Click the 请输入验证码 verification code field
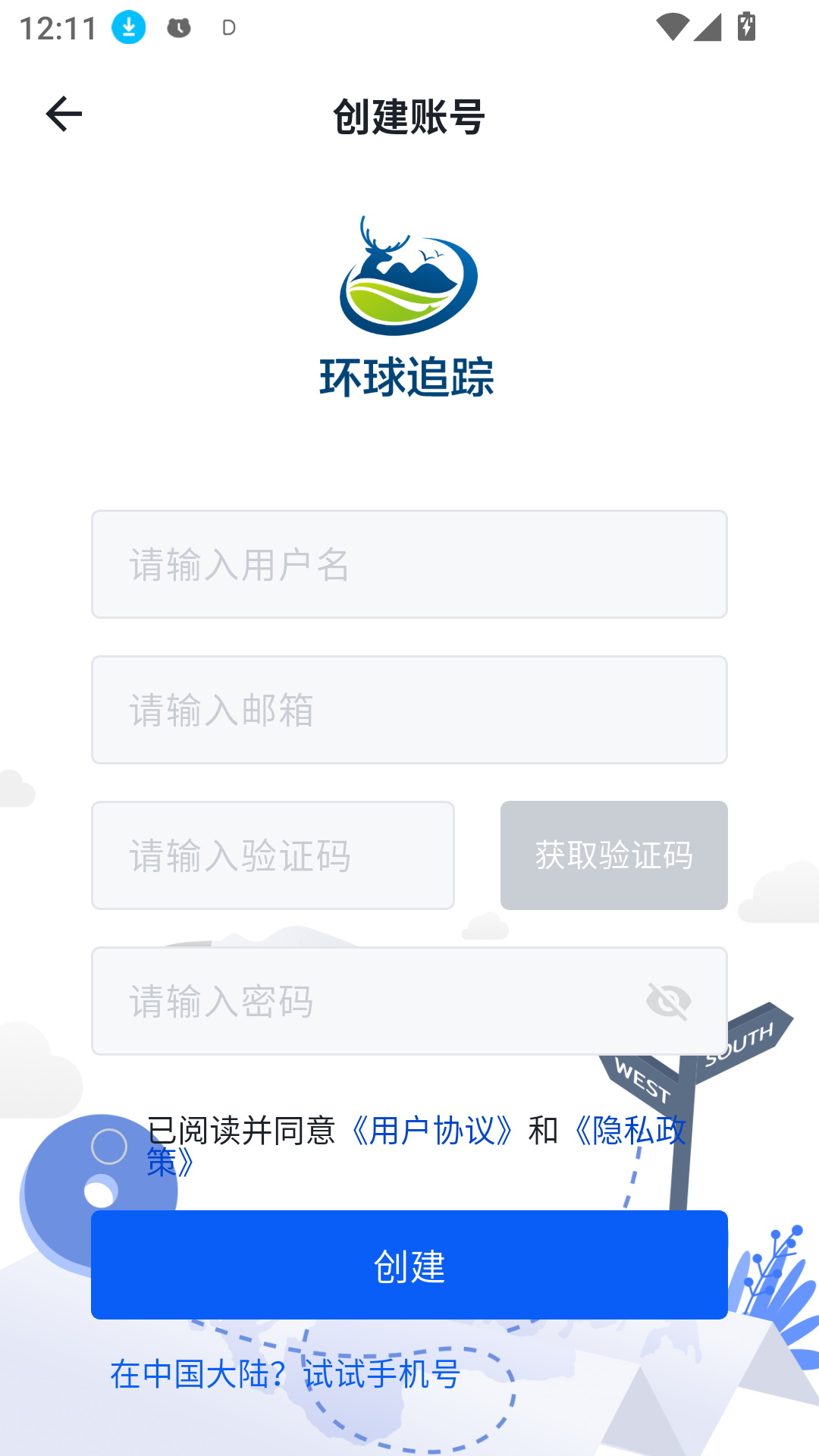819x1456 pixels. point(272,855)
